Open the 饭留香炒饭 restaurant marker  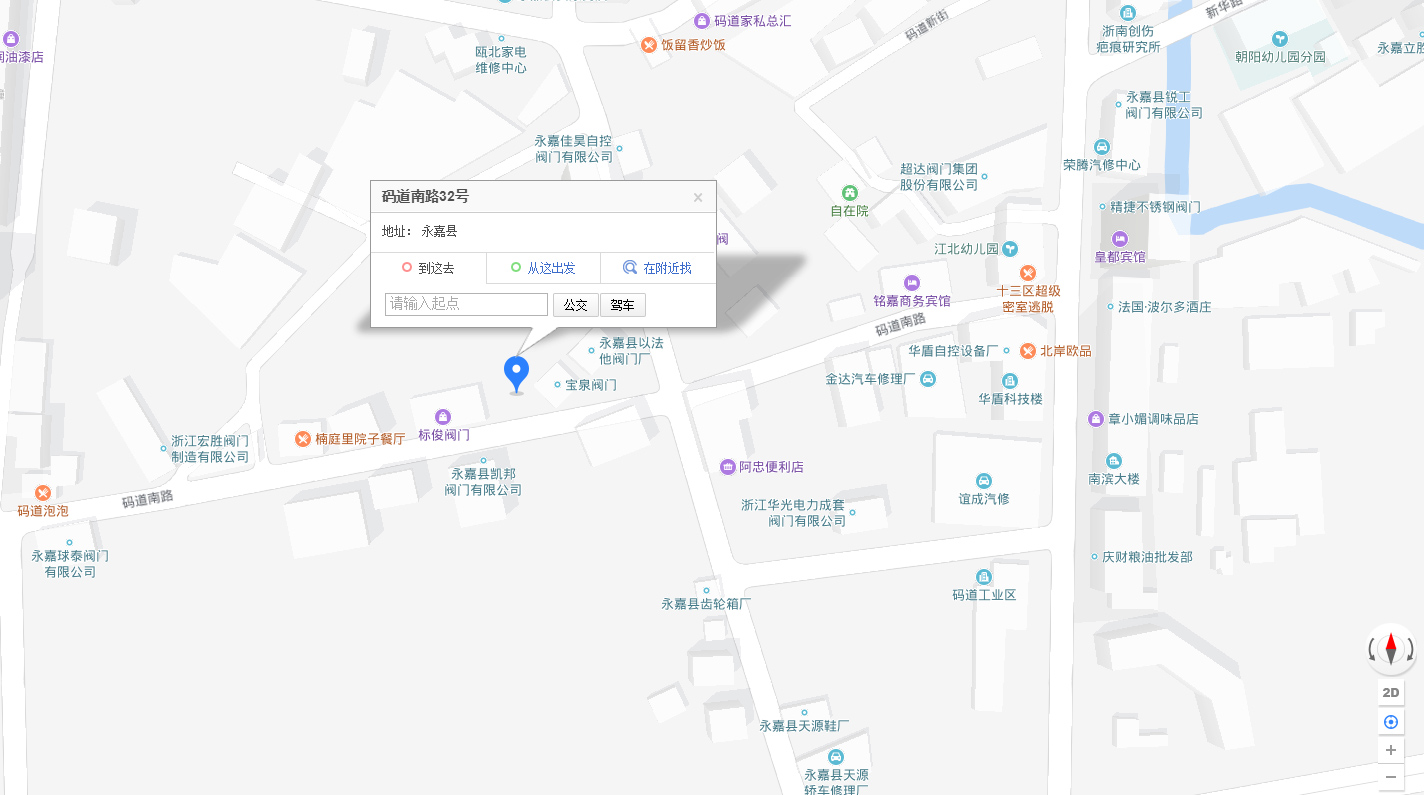click(x=649, y=45)
